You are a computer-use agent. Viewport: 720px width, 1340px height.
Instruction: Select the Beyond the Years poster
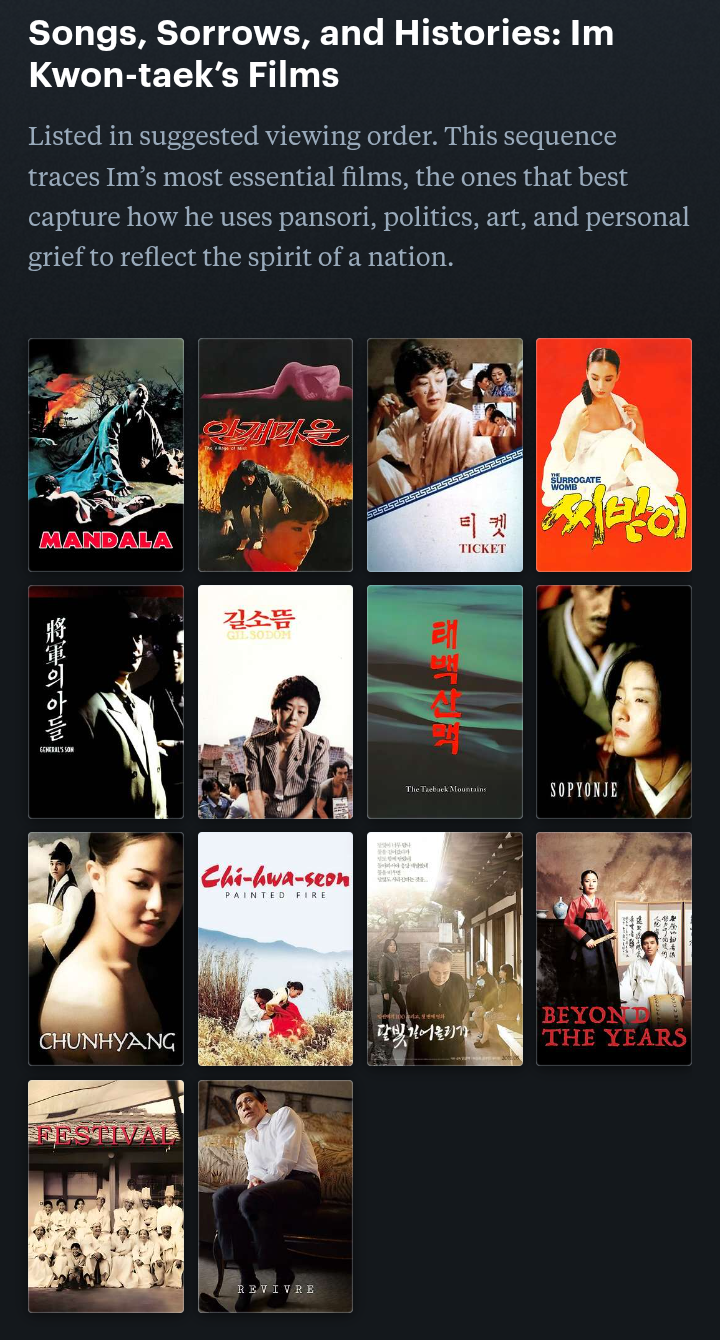click(x=614, y=949)
